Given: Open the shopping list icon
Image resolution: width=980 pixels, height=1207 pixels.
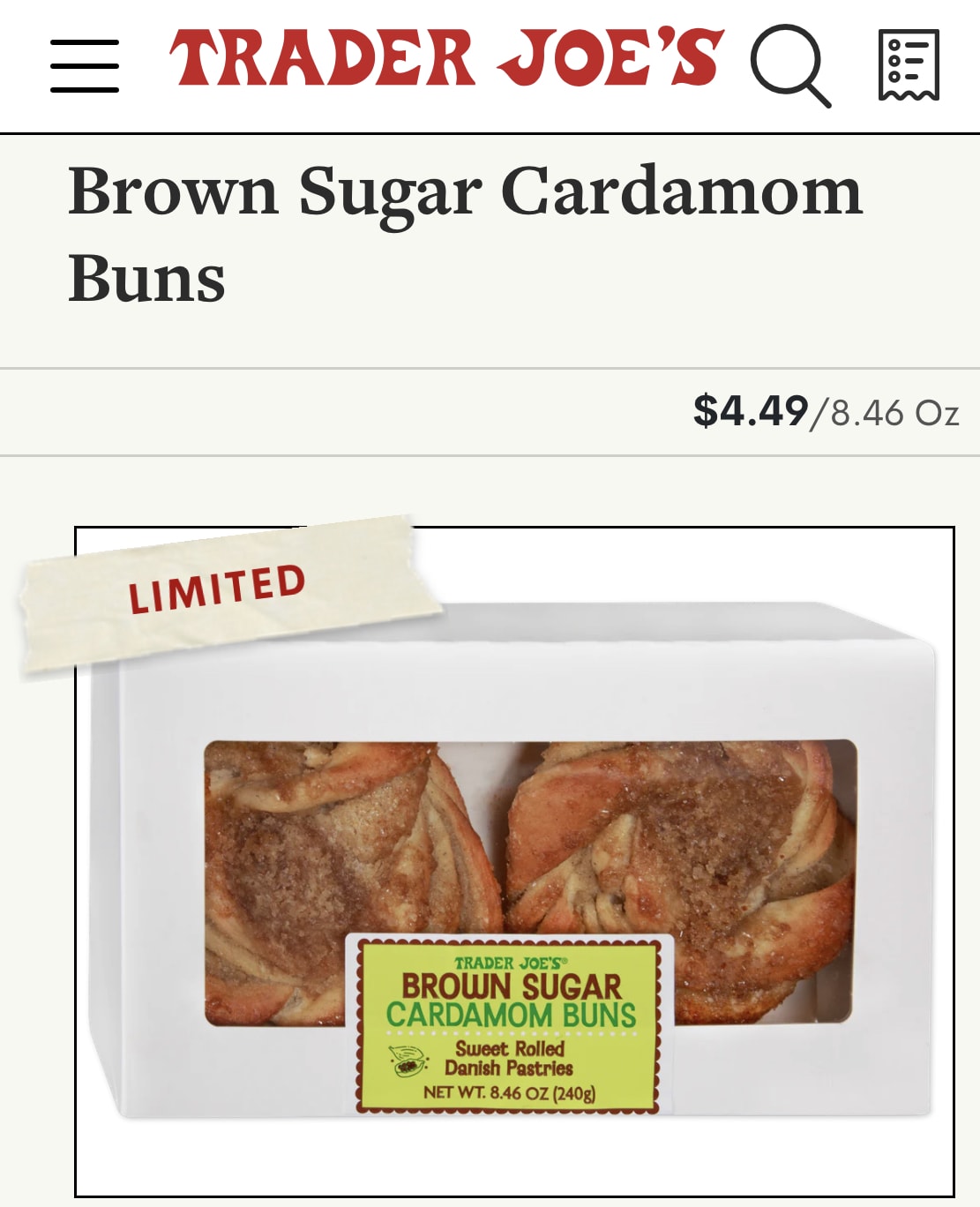Looking at the screenshot, I should tap(909, 66).
